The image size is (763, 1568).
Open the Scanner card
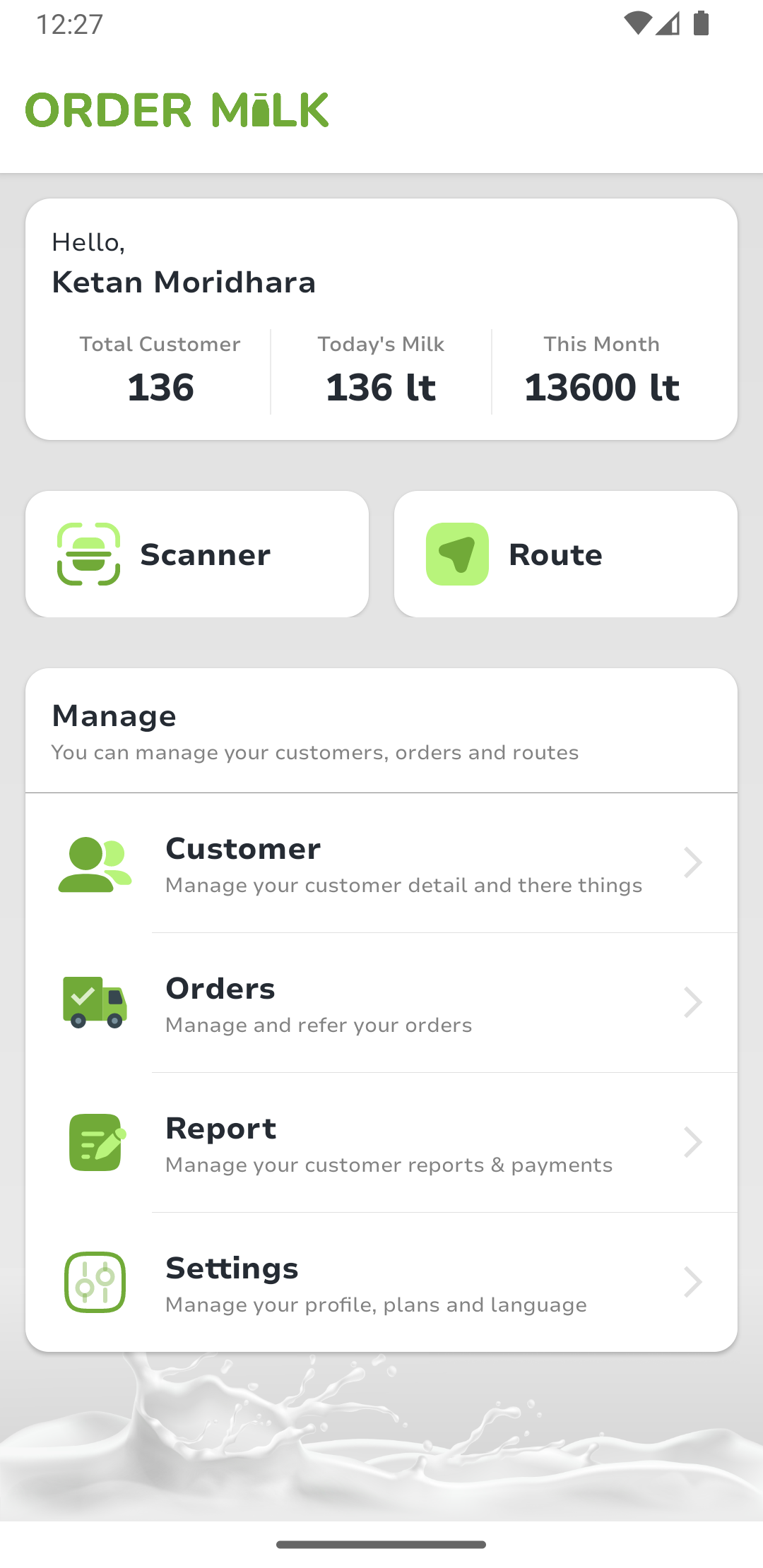pos(197,554)
